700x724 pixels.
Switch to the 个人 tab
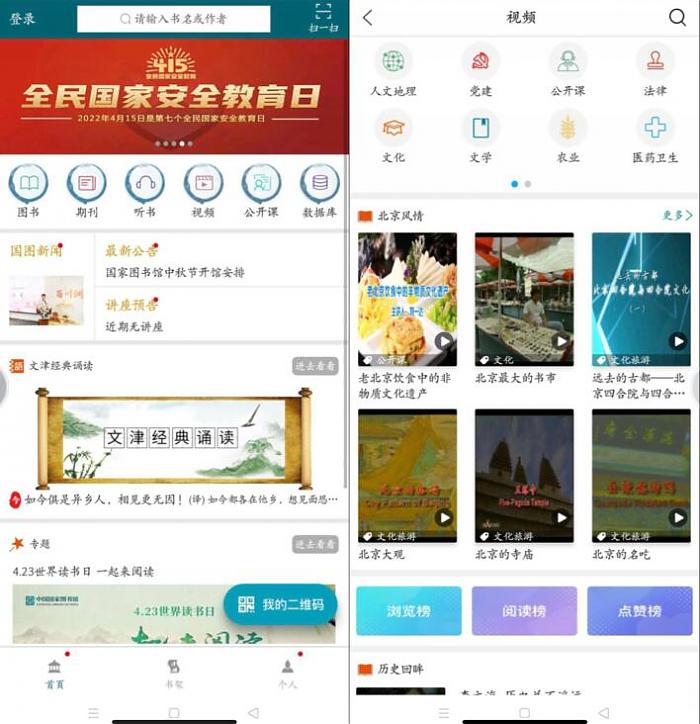coord(288,673)
